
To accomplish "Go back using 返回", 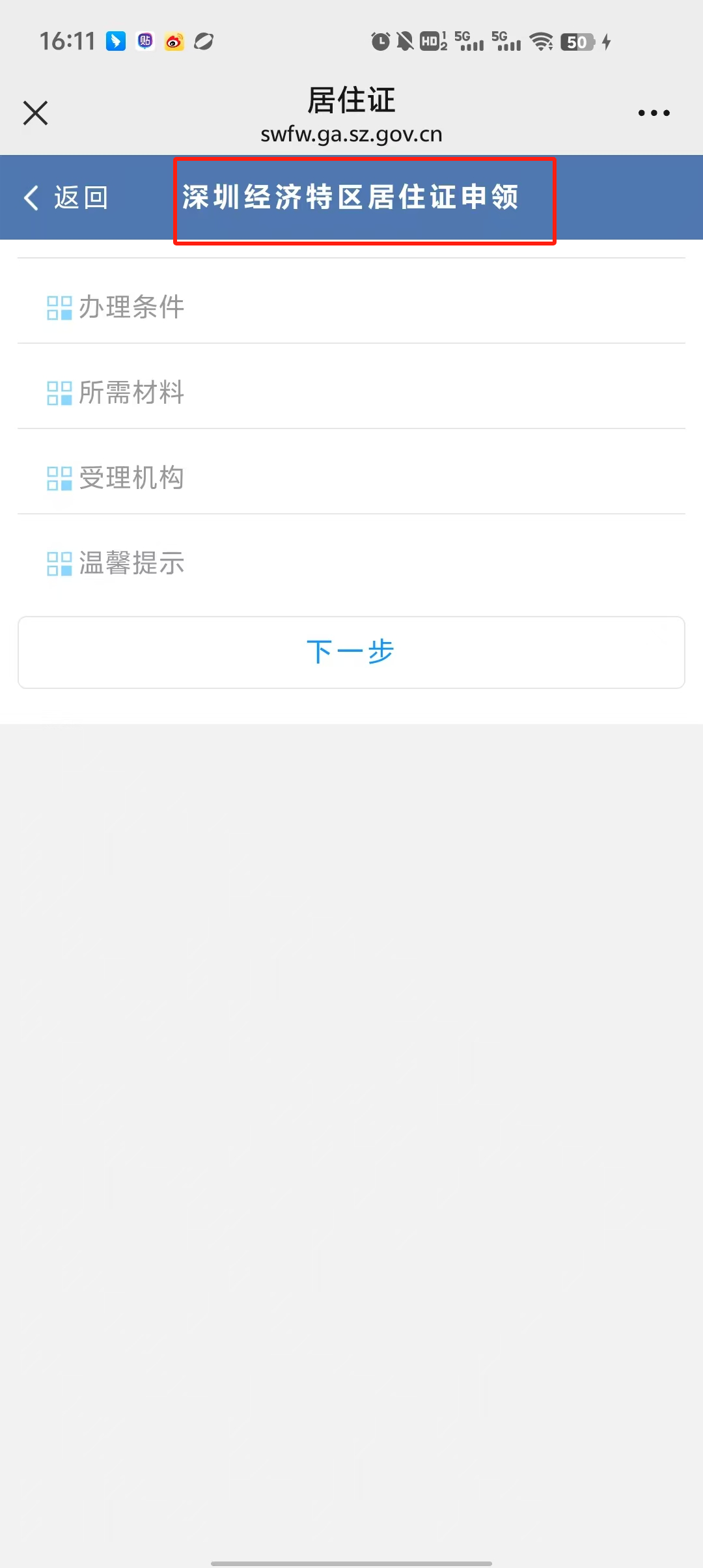I will (66, 197).
